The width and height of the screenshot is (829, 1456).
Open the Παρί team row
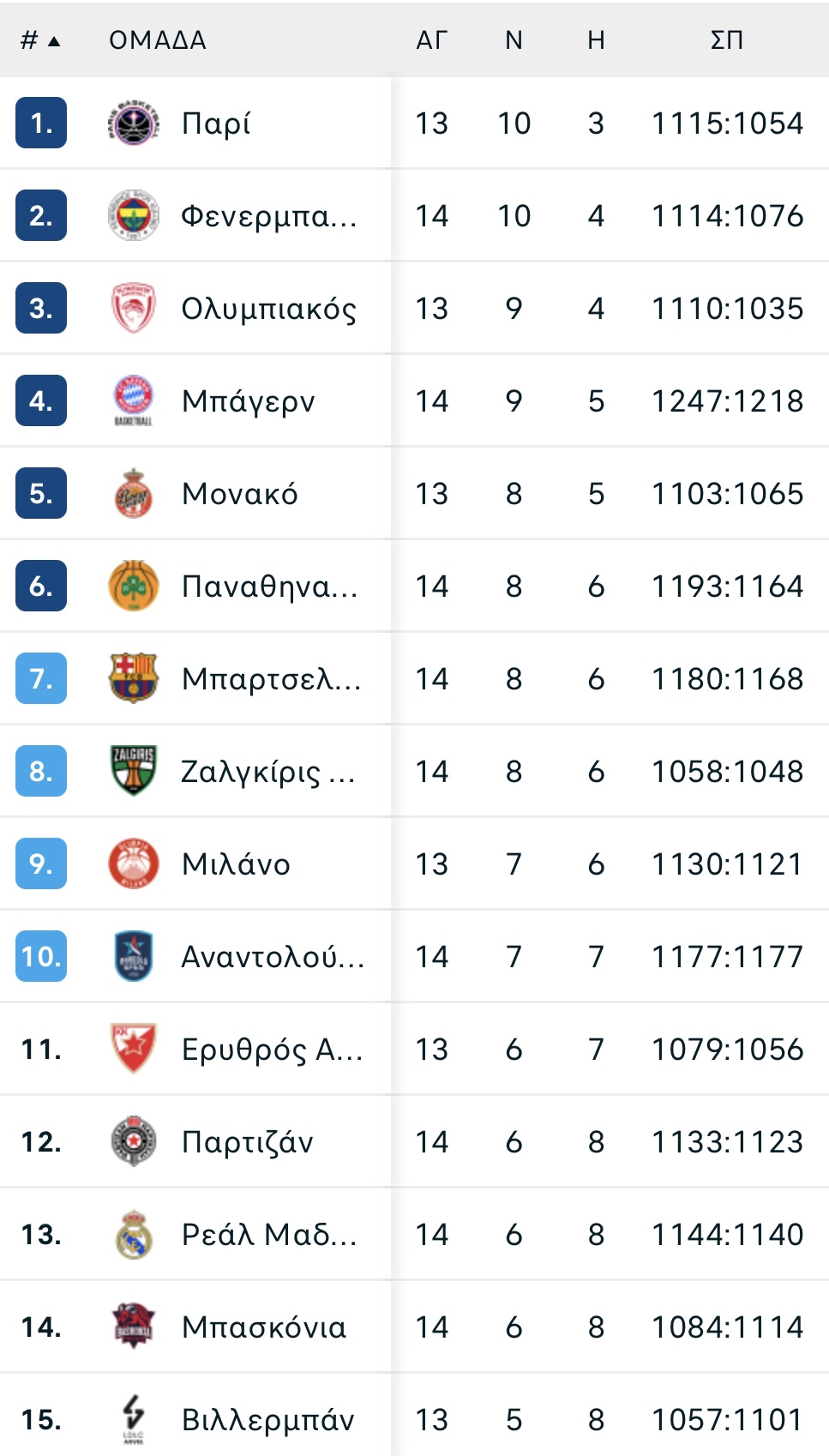coord(414,123)
